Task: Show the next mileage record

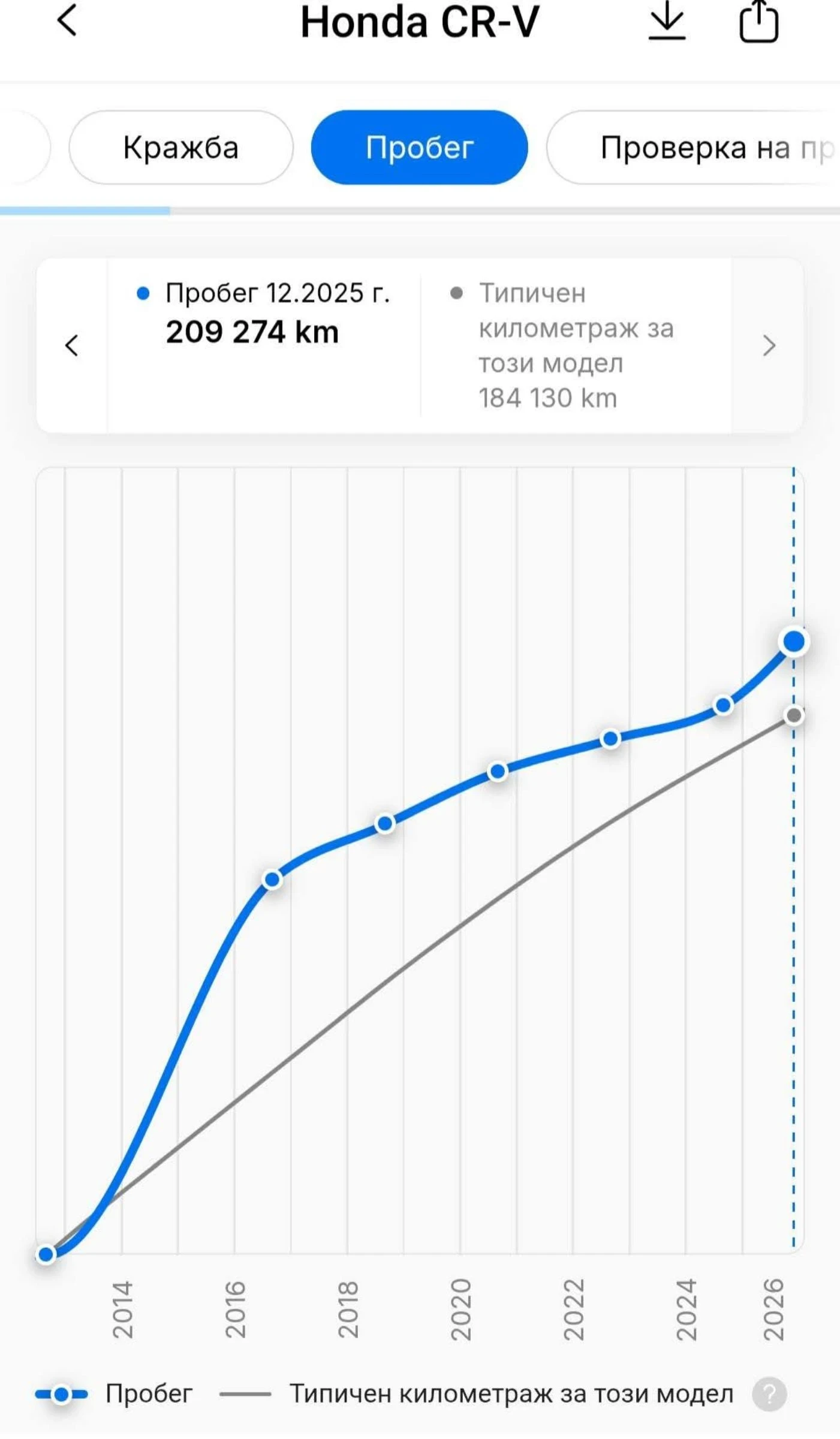Action: (x=769, y=345)
